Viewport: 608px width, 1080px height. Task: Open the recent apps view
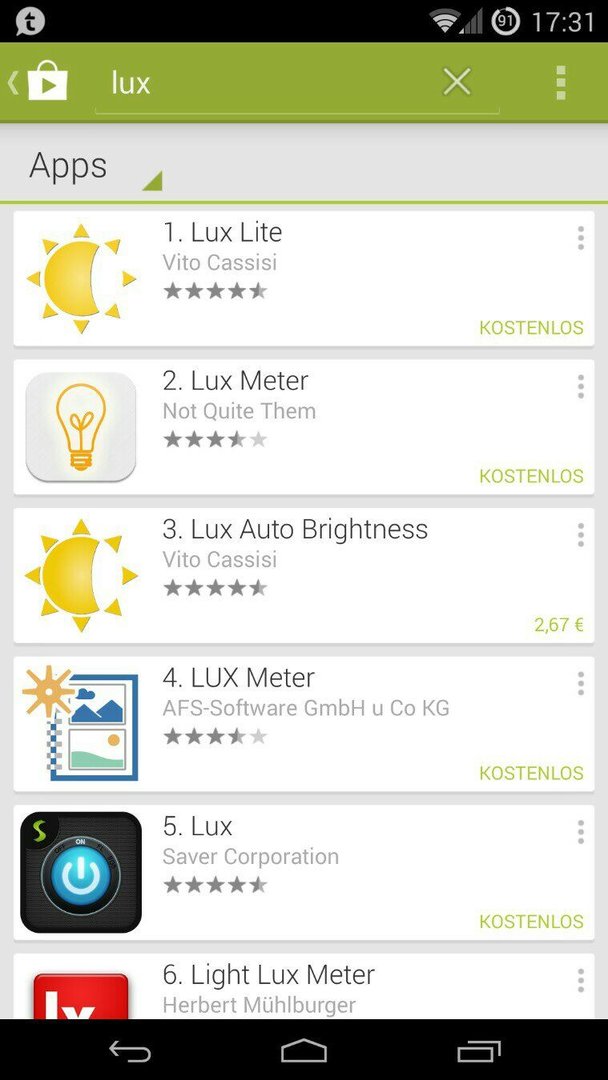479,1051
